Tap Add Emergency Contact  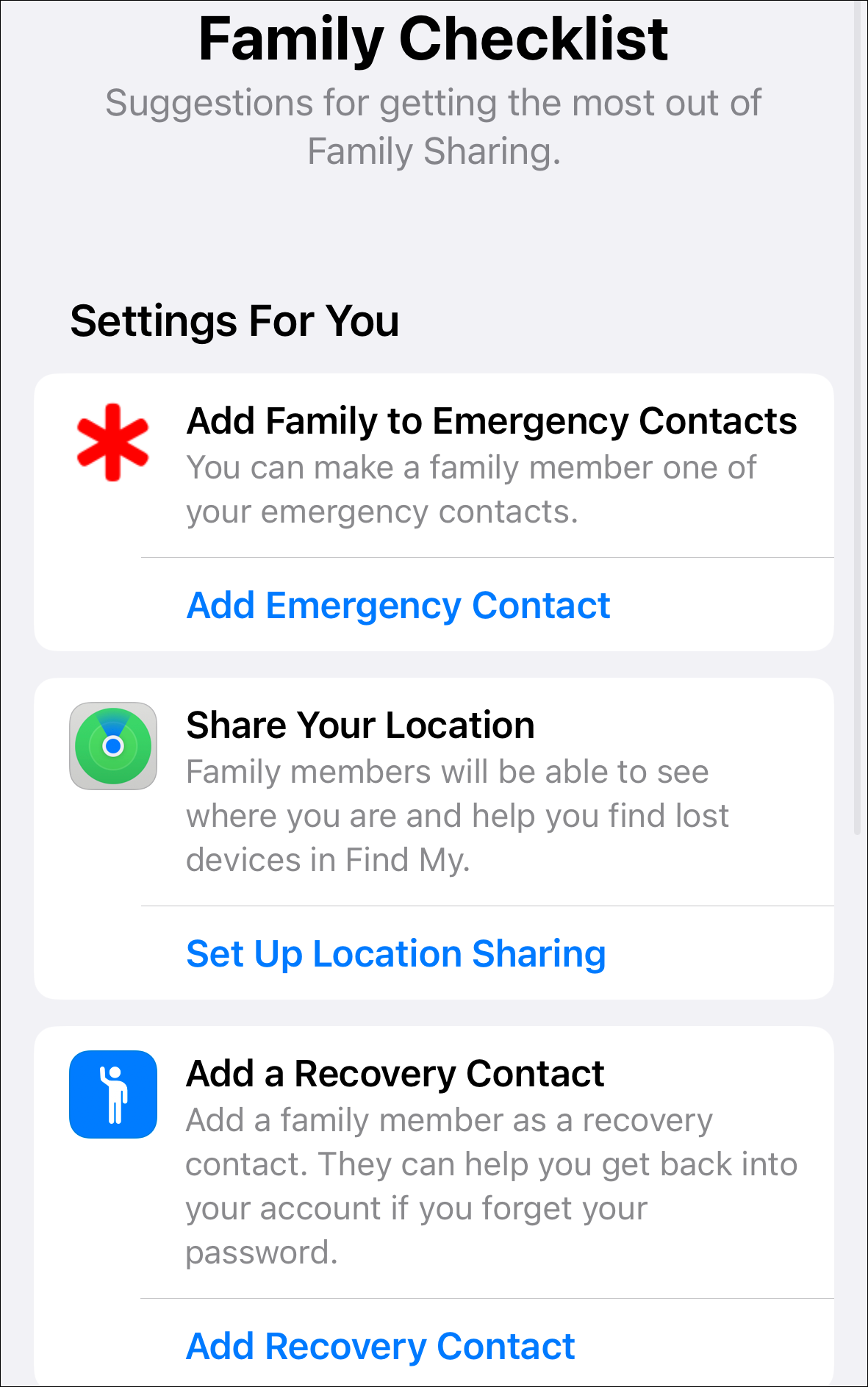(398, 606)
